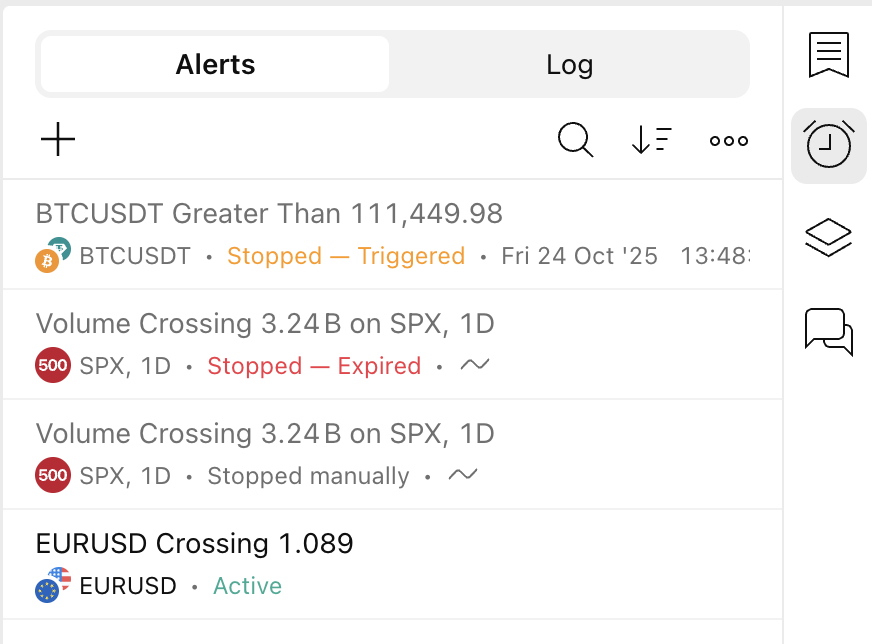Open the three-dot more options menu
Image resolution: width=872 pixels, height=644 pixels.
(728, 141)
